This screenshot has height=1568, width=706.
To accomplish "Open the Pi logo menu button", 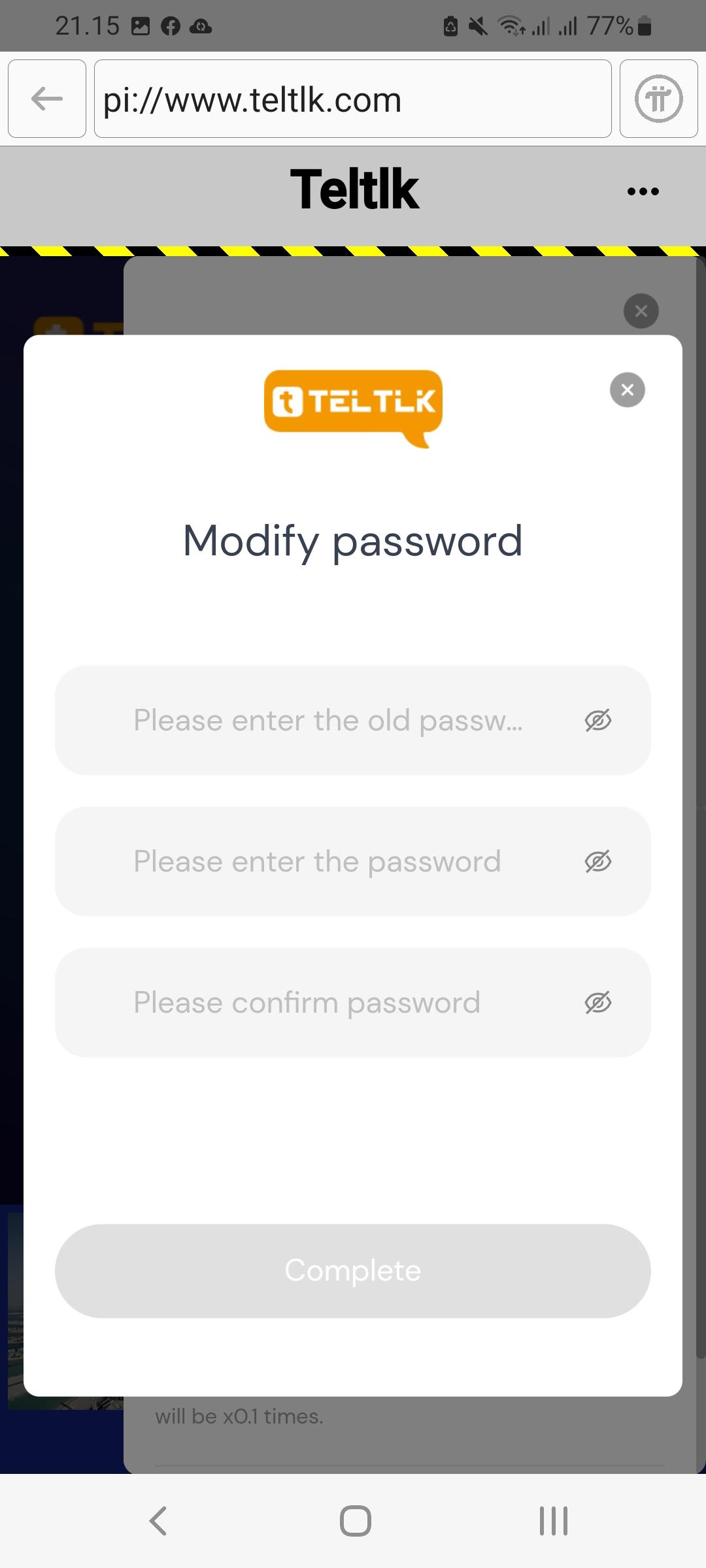I will [658, 99].
